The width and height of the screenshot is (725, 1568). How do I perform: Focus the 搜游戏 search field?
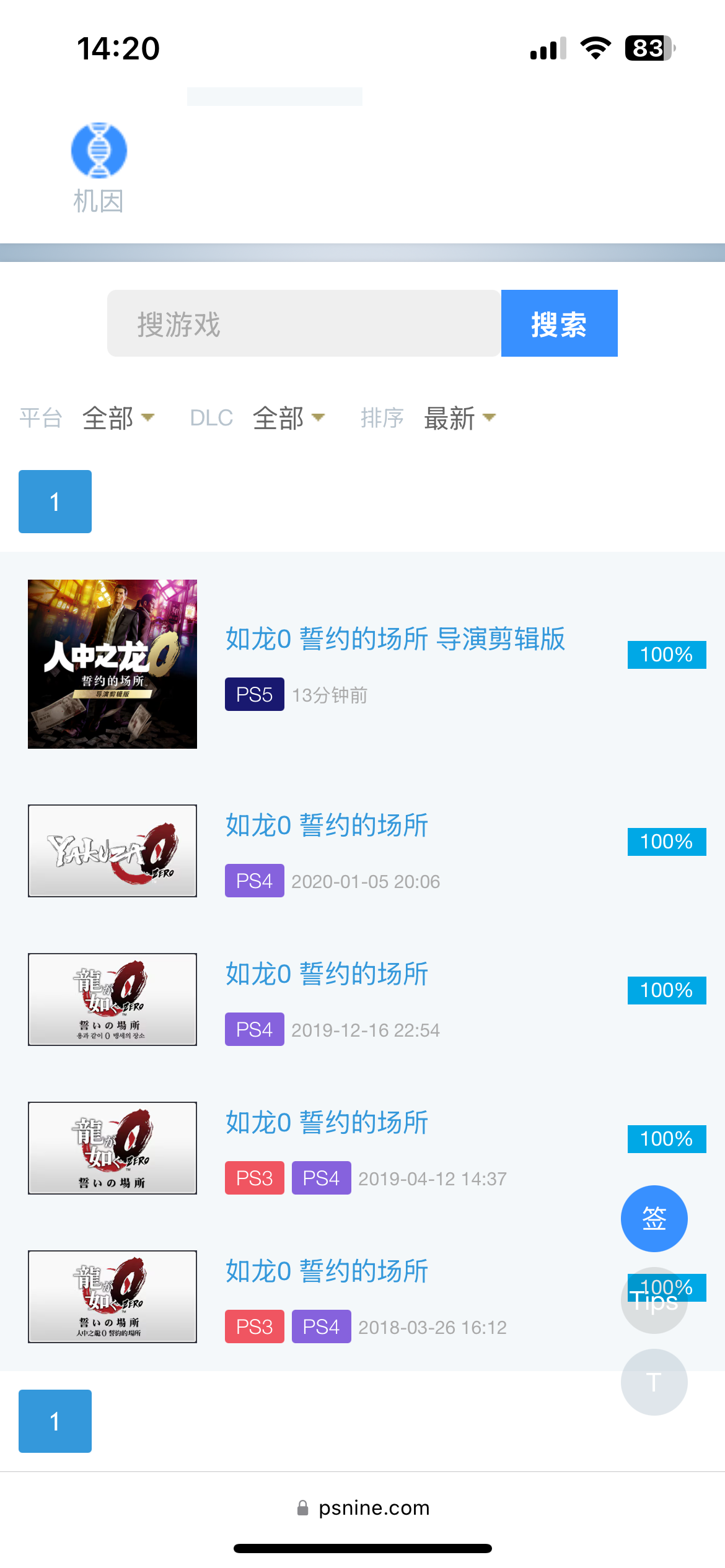(304, 323)
